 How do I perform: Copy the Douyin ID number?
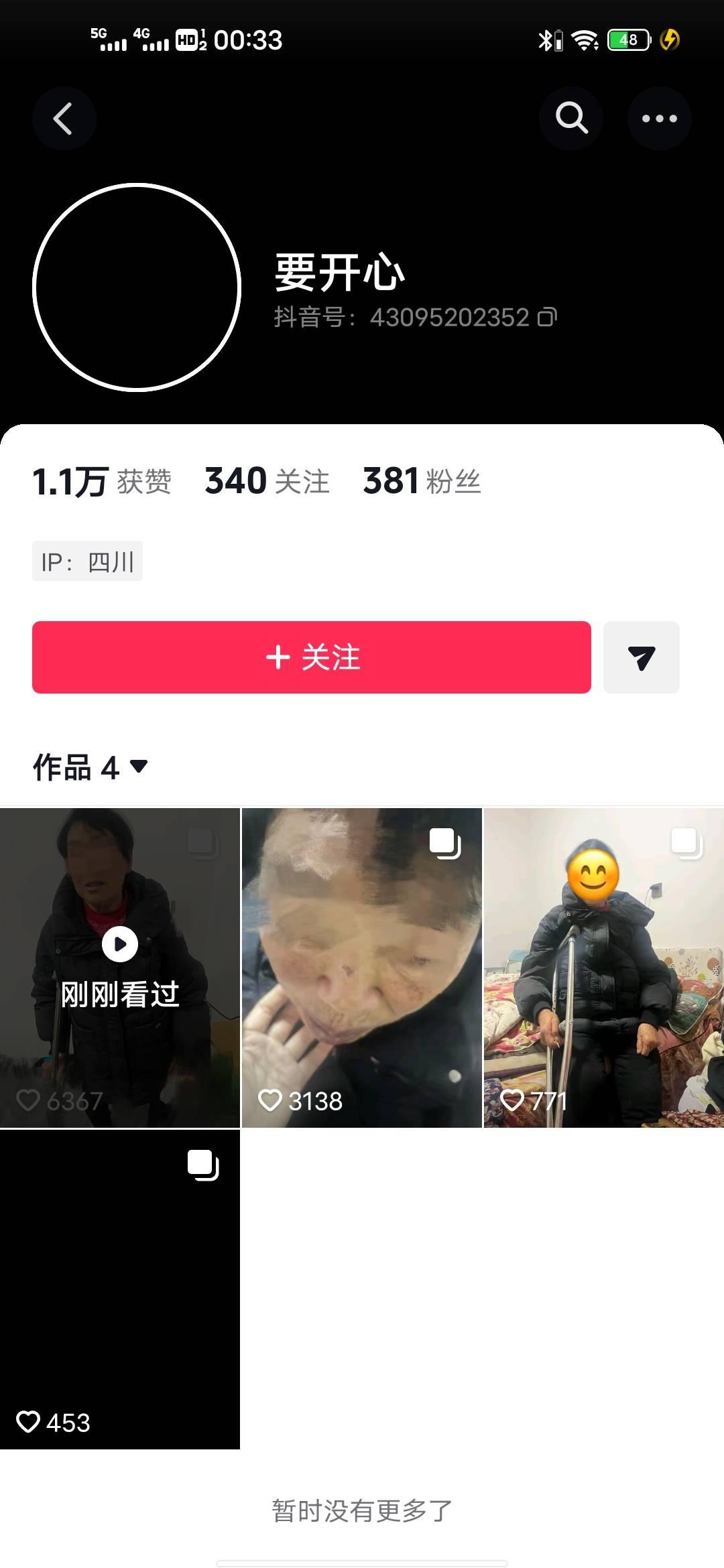[x=548, y=317]
